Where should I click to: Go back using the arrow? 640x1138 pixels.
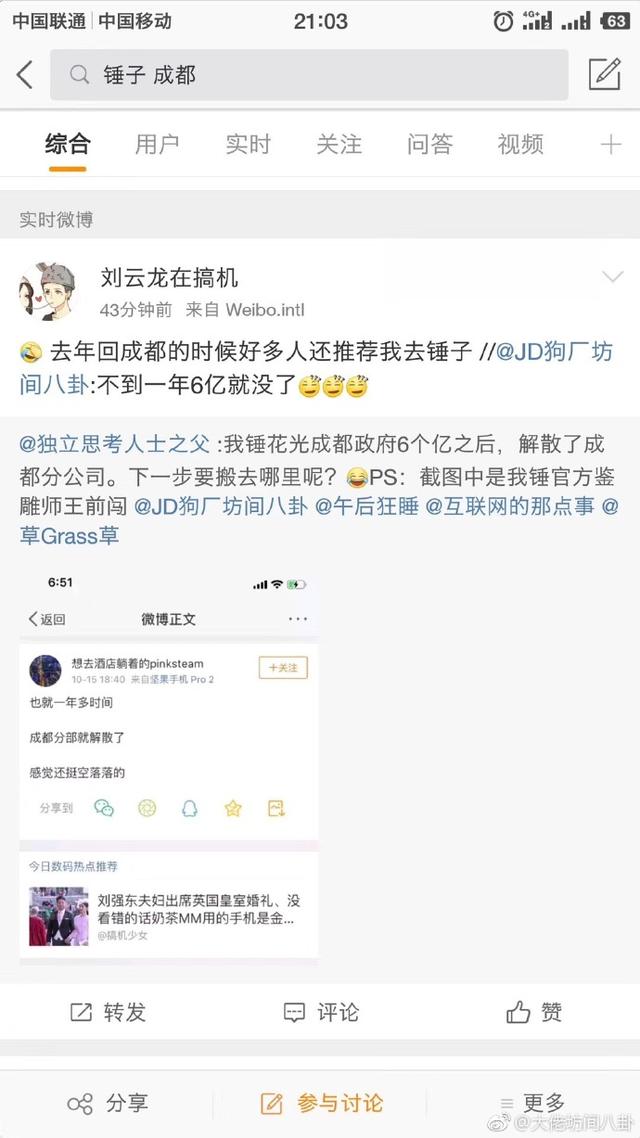[x=26, y=74]
